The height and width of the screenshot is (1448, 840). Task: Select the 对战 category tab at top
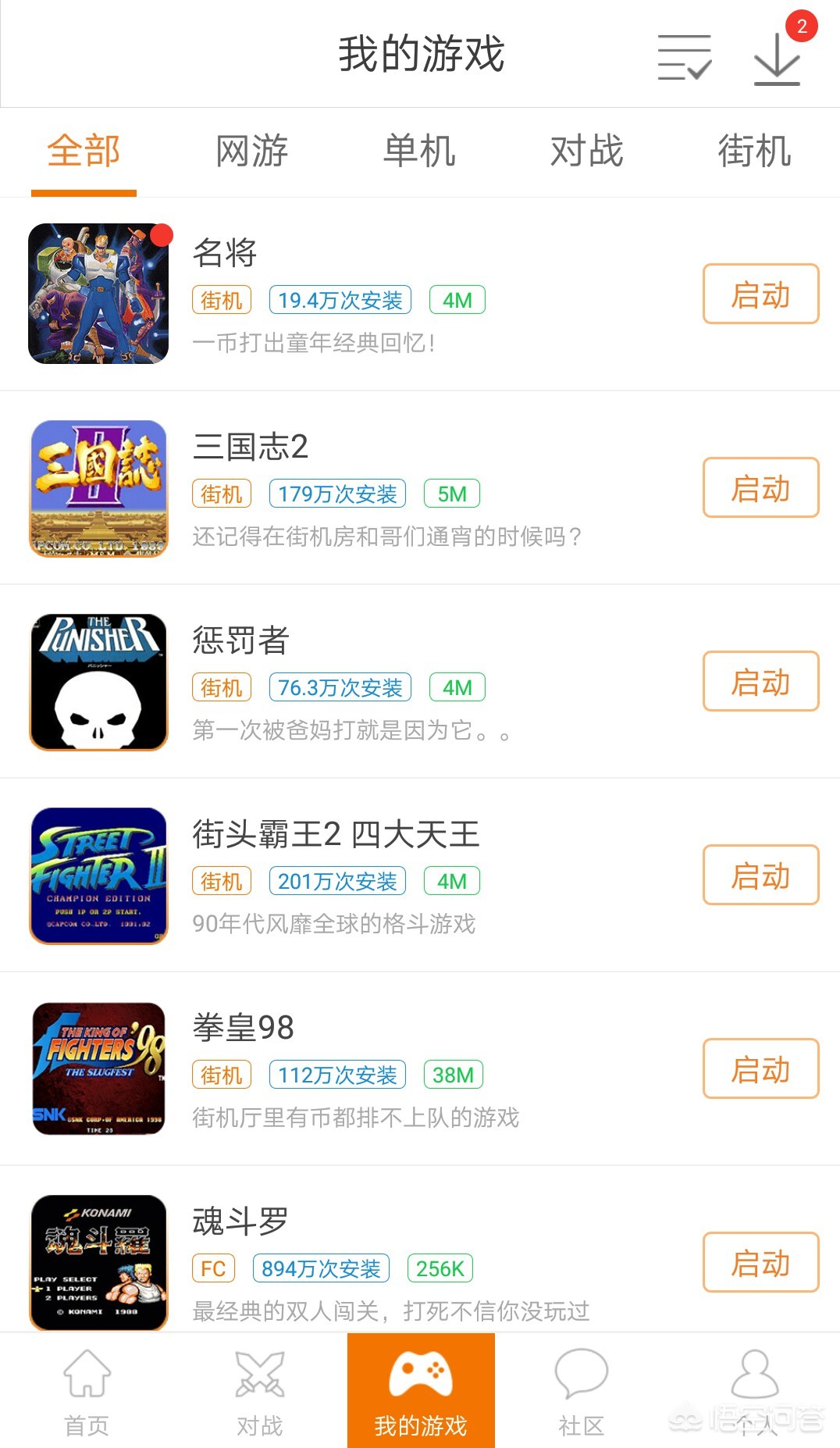point(586,151)
